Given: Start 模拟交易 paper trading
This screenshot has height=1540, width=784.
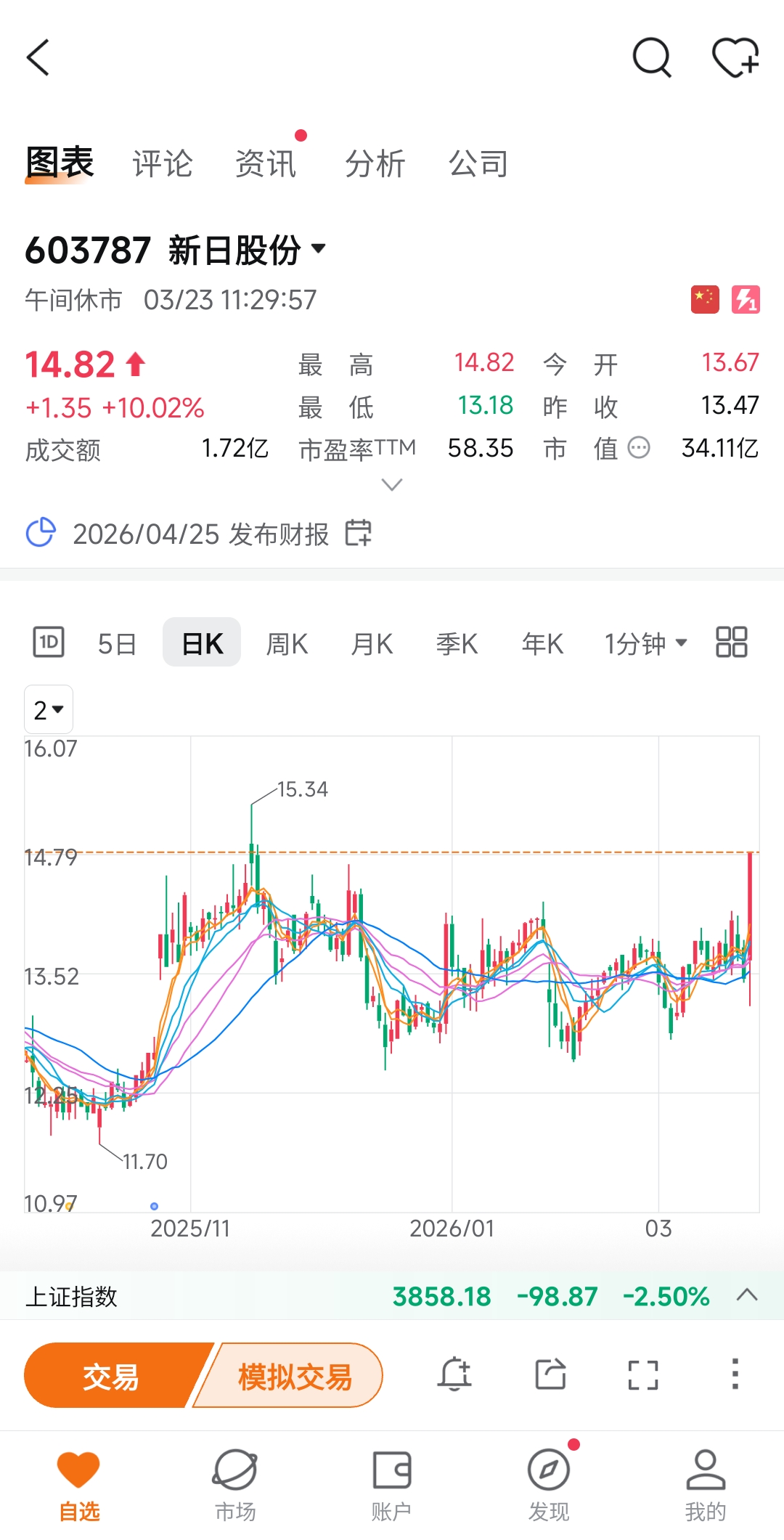Looking at the screenshot, I should pyautogui.click(x=294, y=1376).
